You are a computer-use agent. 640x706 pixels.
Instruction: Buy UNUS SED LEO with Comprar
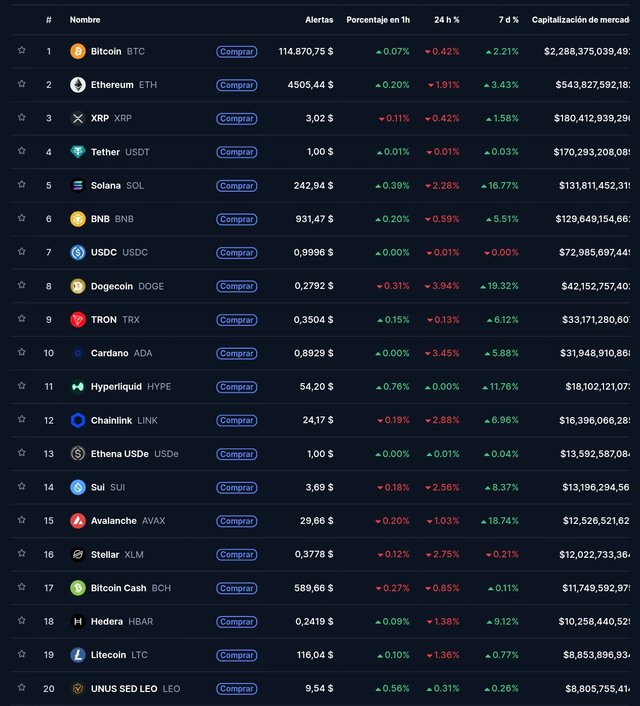tap(236, 689)
